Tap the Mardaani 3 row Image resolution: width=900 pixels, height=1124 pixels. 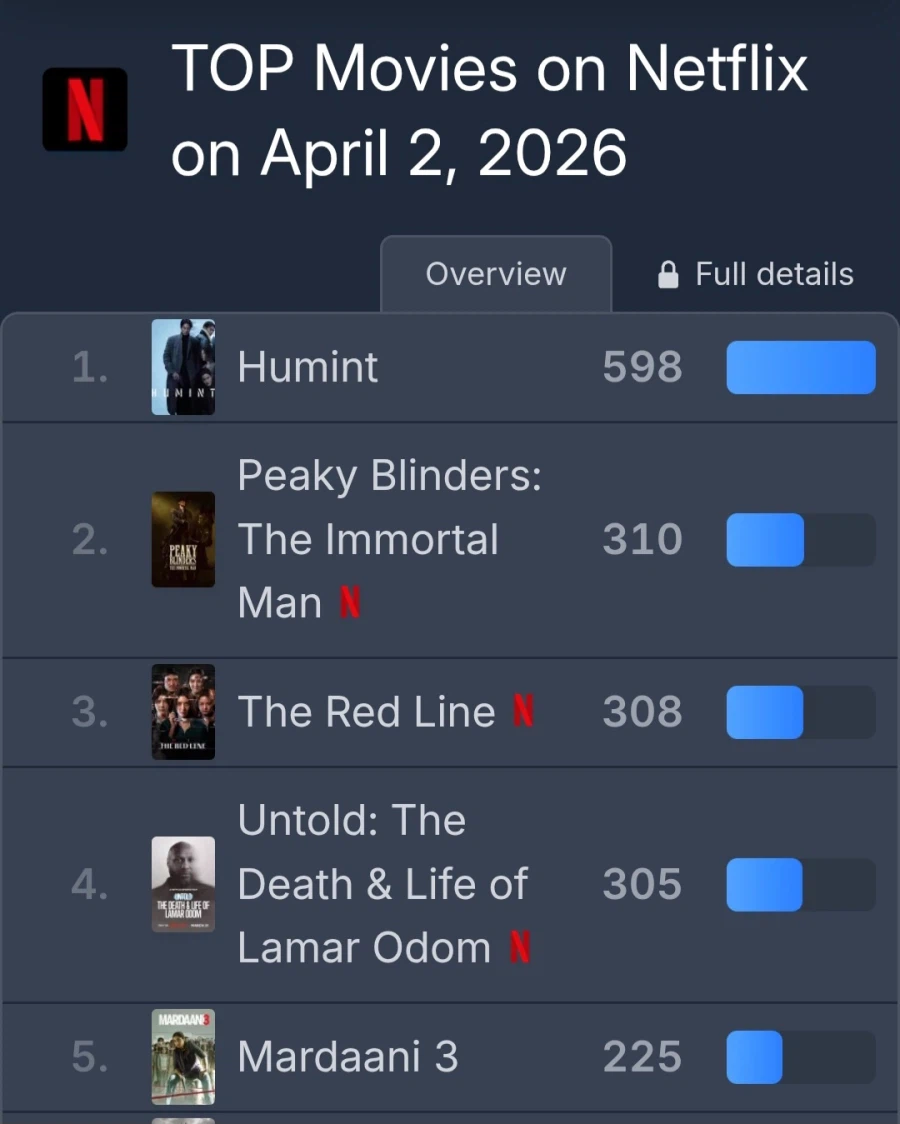click(347, 1057)
